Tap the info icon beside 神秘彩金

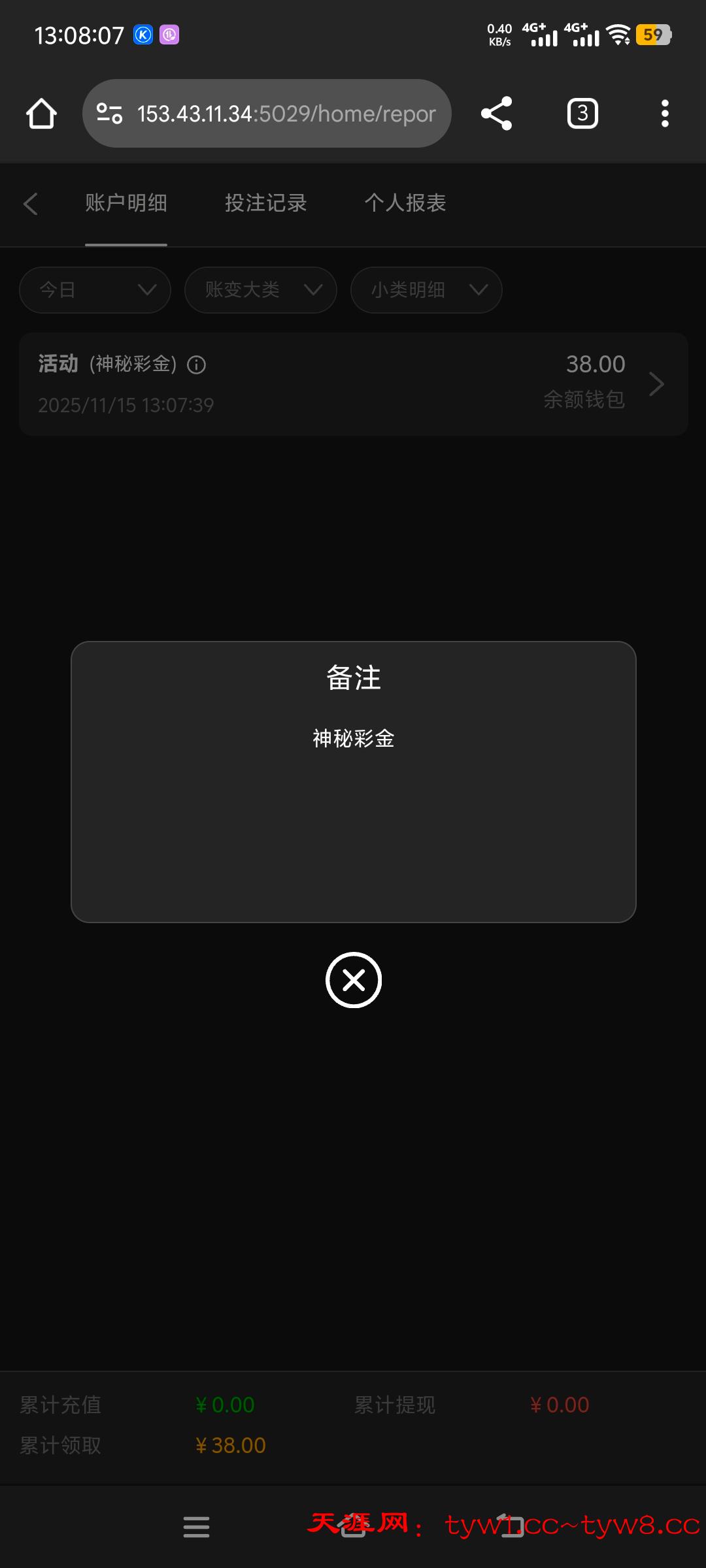[196, 365]
